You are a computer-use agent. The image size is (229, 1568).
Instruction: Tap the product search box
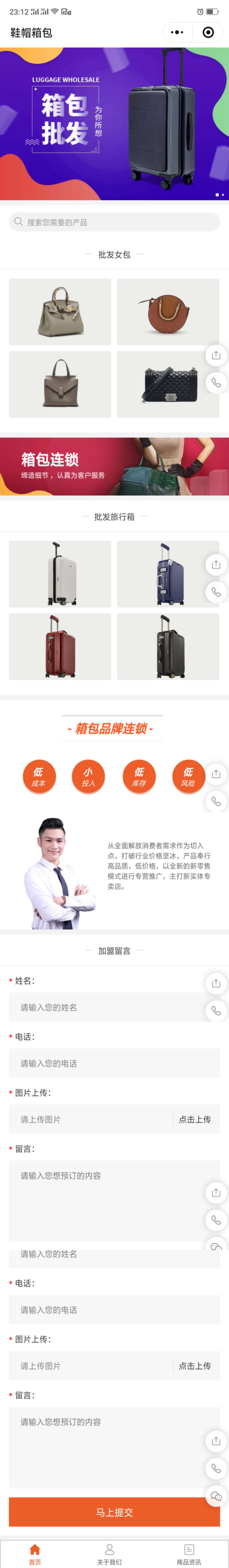[x=114, y=222]
